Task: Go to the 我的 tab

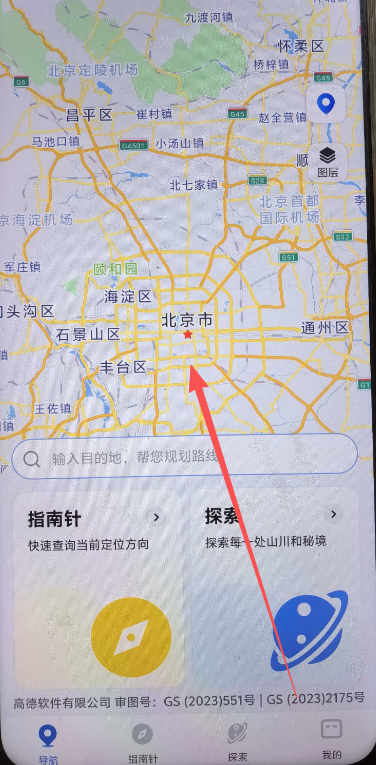Action: [332, 740]
